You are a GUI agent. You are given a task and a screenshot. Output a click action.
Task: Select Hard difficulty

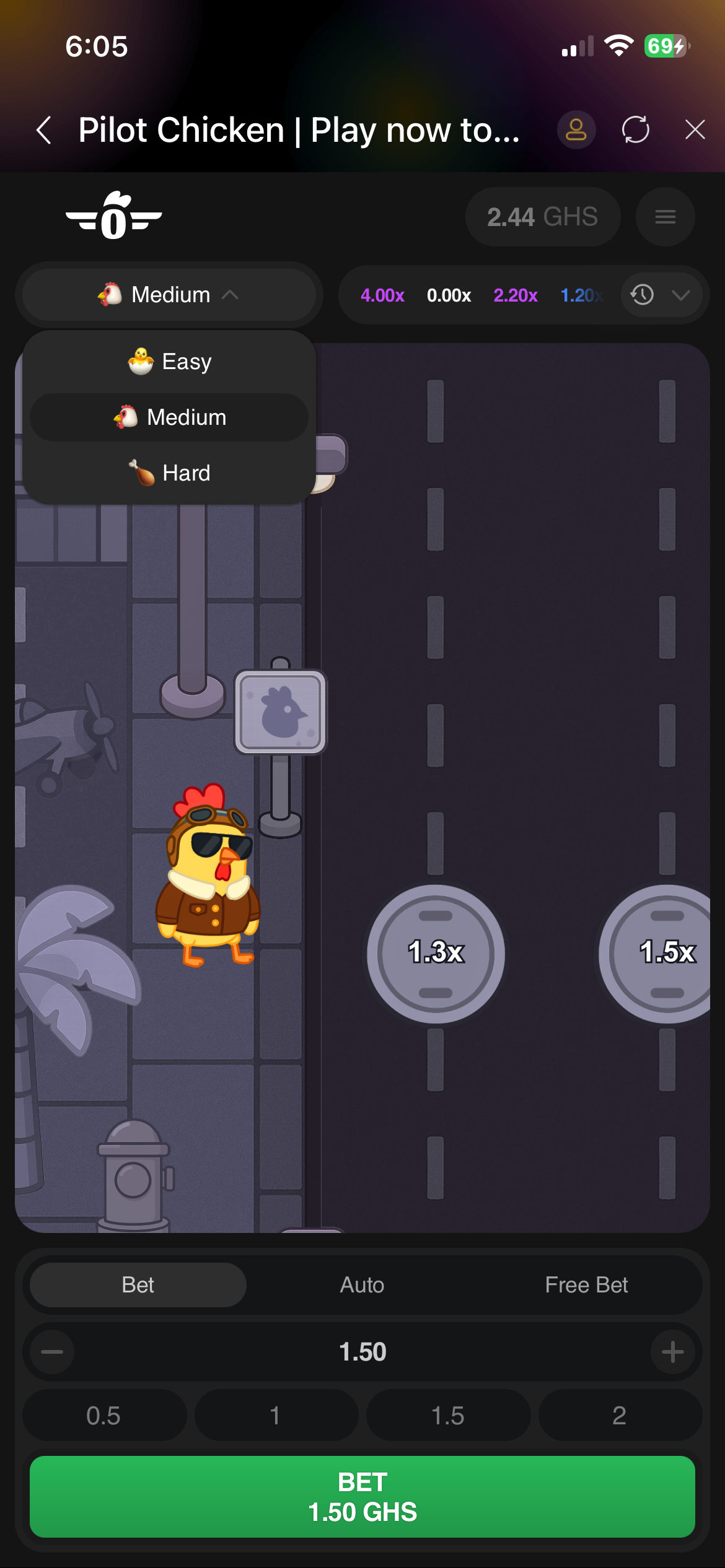(169, 473)
